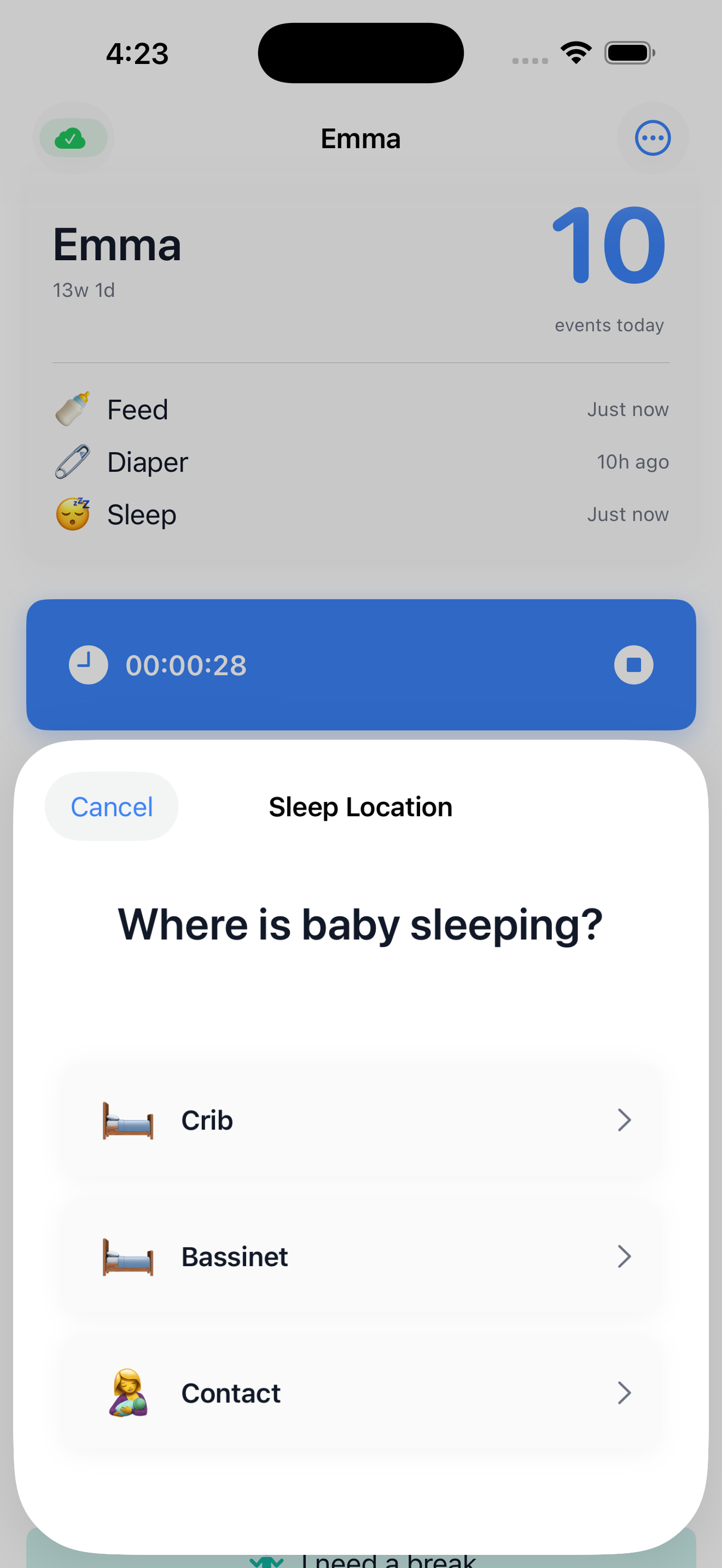Tap the Crib bed icon

127,1120
